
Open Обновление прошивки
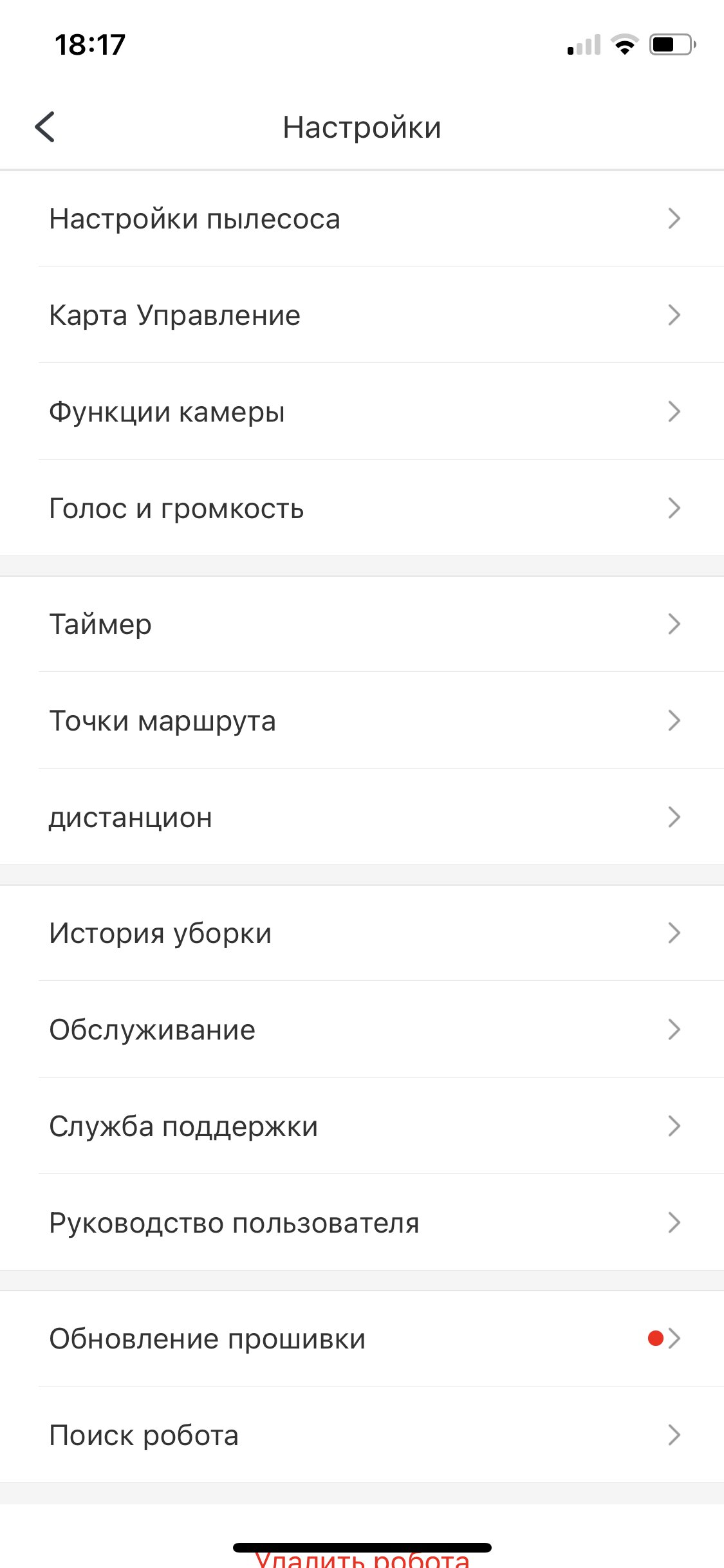click(x=362, y=1338)
